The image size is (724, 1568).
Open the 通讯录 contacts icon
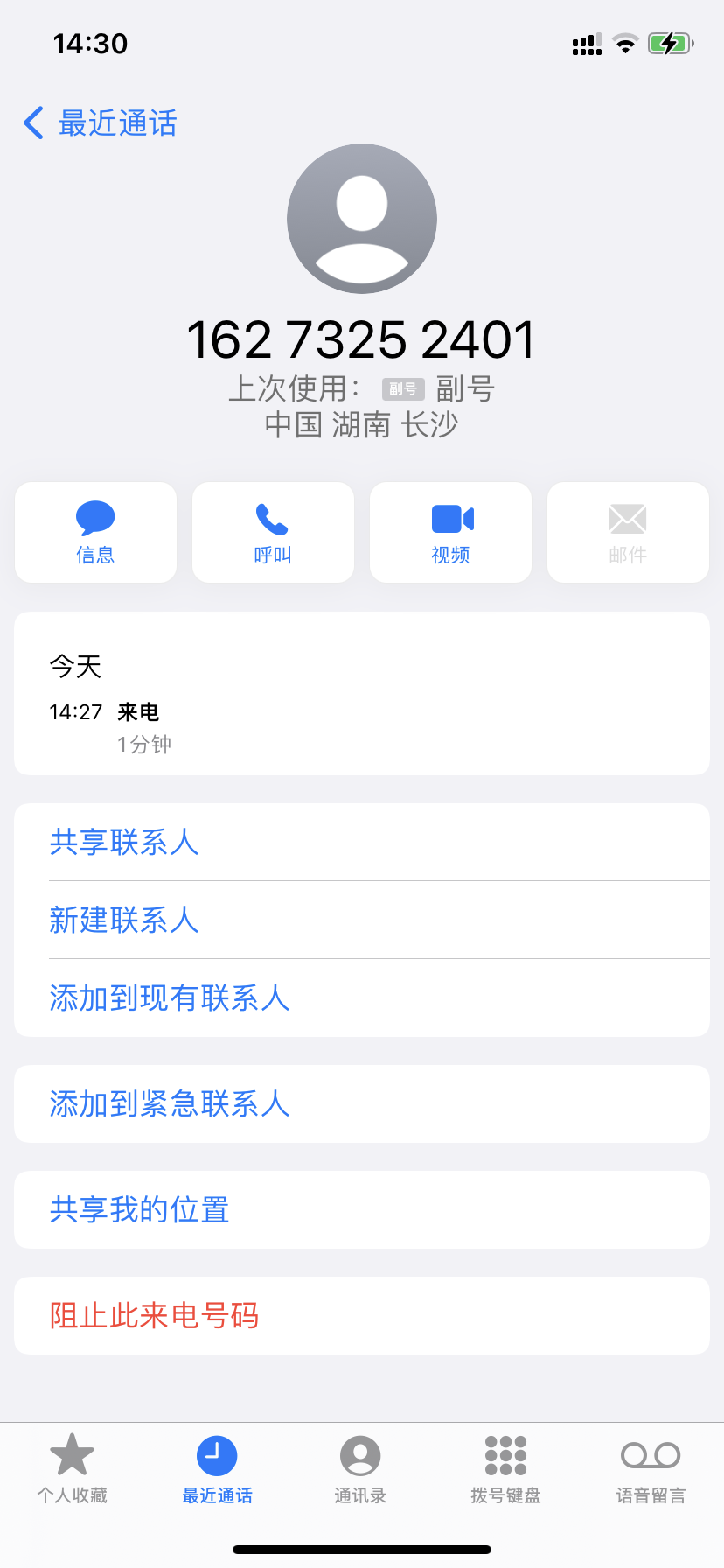coord(361,1470)
